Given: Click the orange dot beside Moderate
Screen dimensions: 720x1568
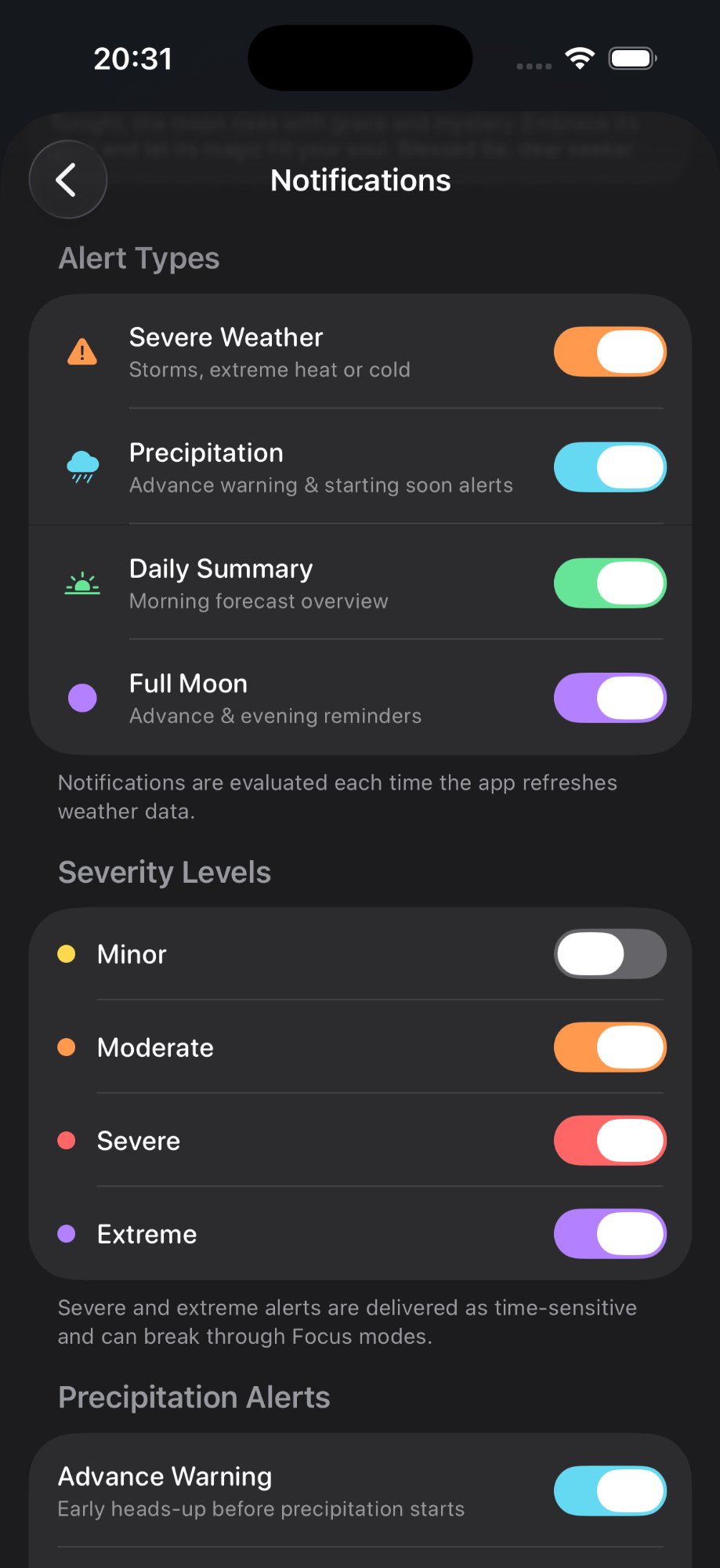Looking at the screenshot, I should coord(68,1047).
